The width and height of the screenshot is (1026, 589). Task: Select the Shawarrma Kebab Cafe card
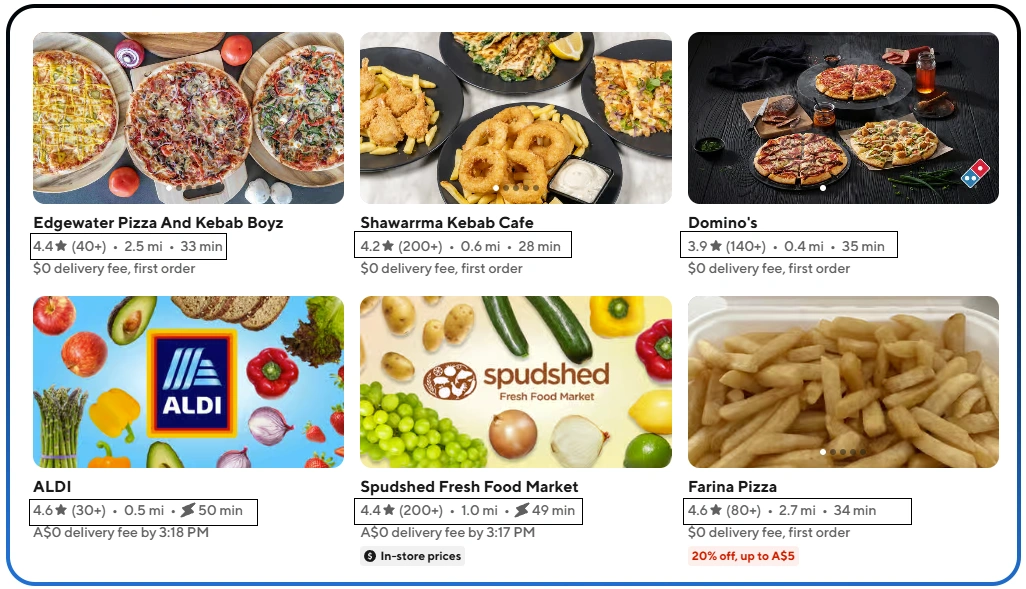[x=515, y=118]
